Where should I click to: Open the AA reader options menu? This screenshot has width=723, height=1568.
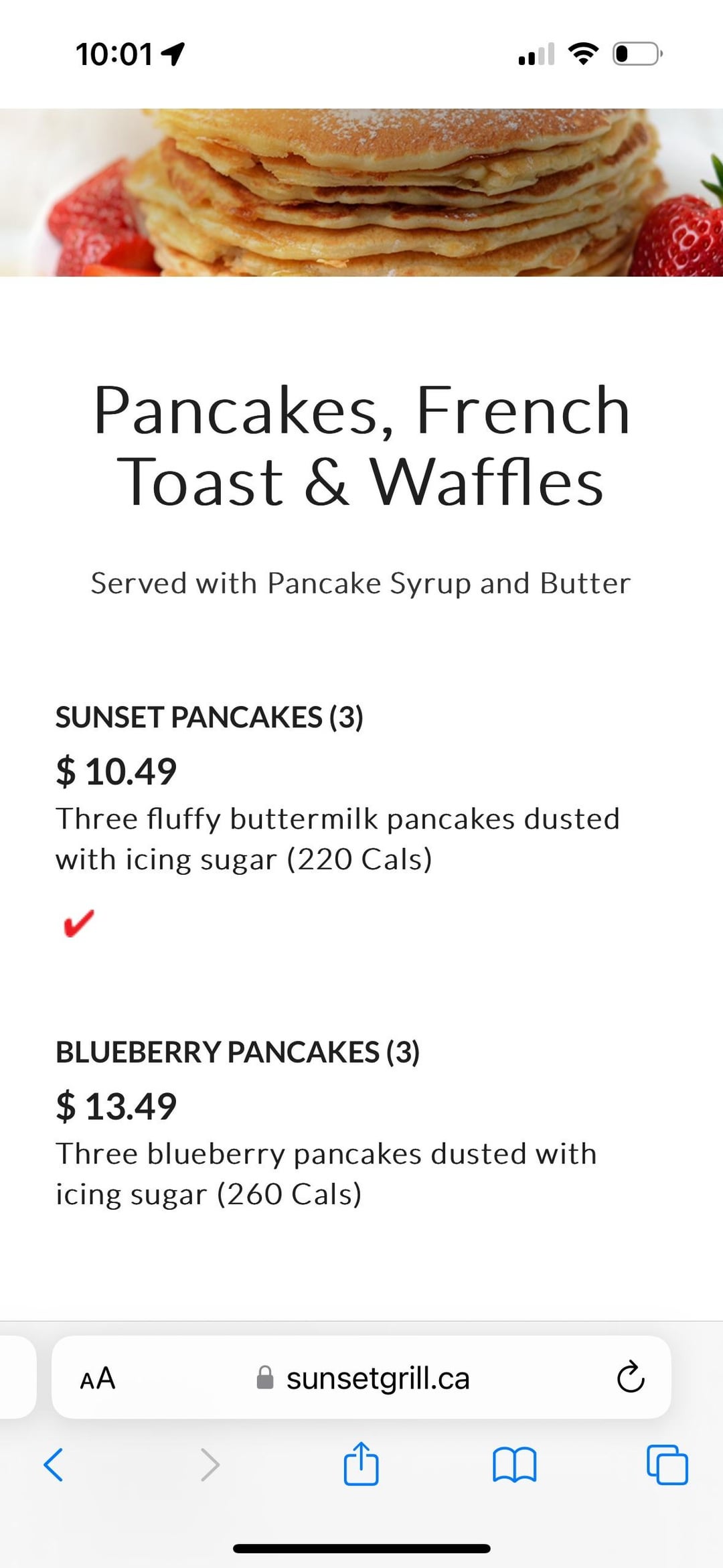[98, 1378]
